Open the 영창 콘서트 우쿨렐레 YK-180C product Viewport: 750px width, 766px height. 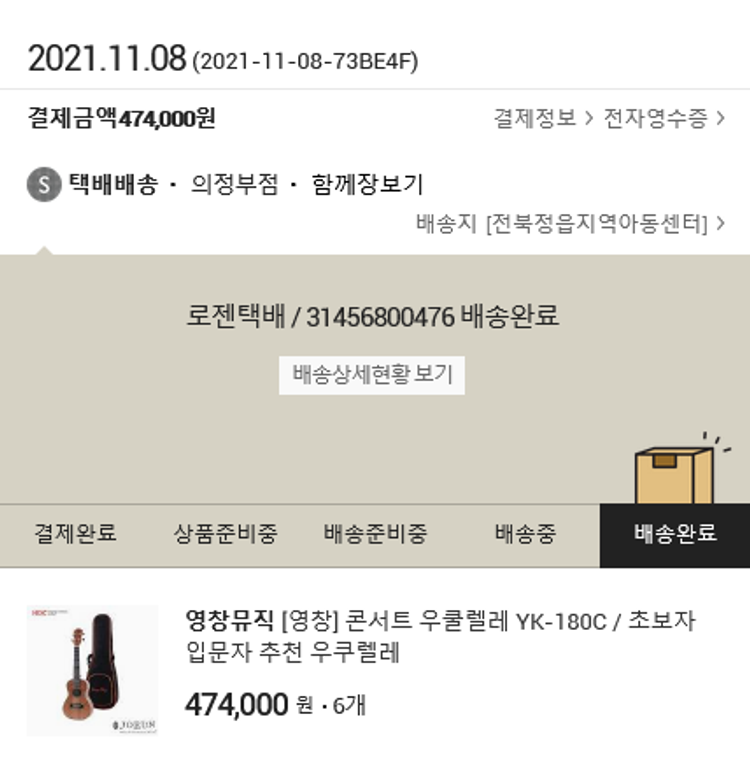pyautogui.click(x=440, y=636)
